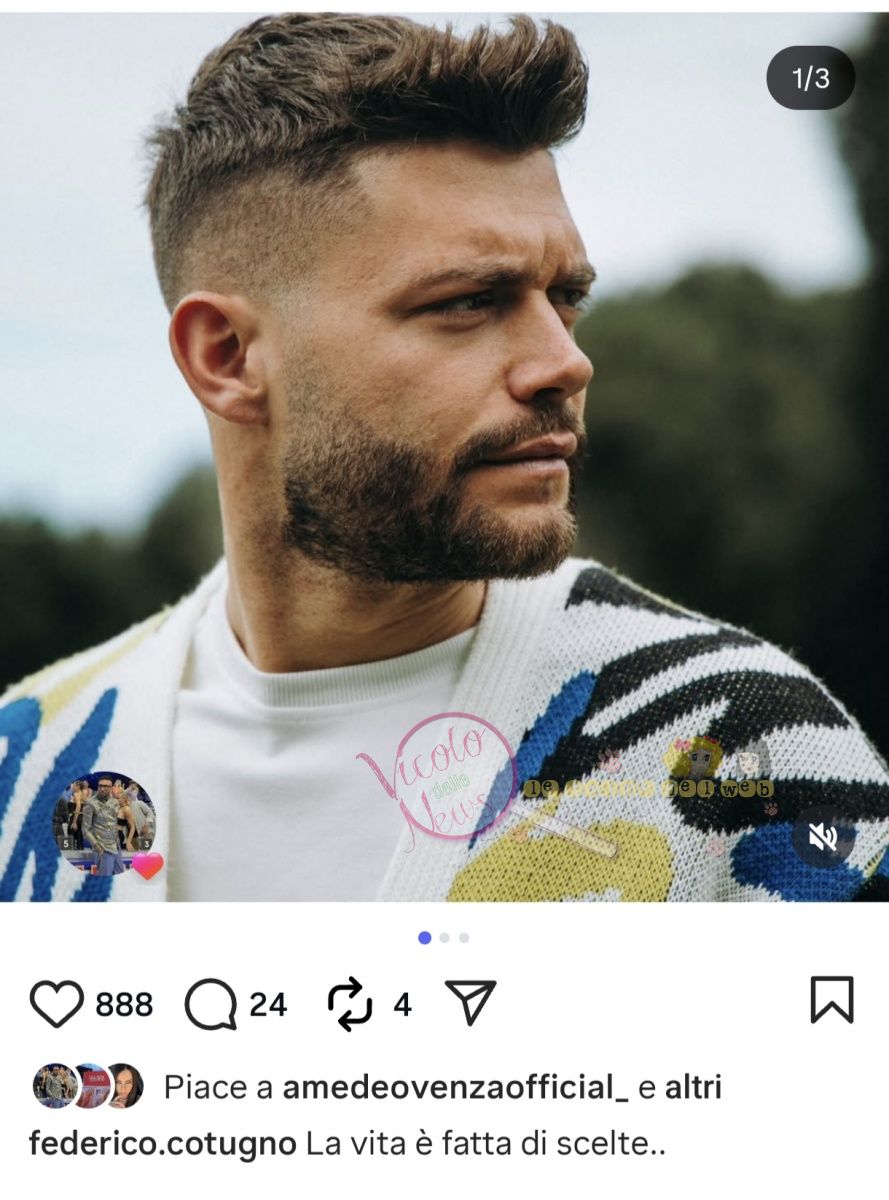Unmute the post audio via speaker icon
Image resolution: width=889 pixels, height=1200 pixels.
(824, 837)
